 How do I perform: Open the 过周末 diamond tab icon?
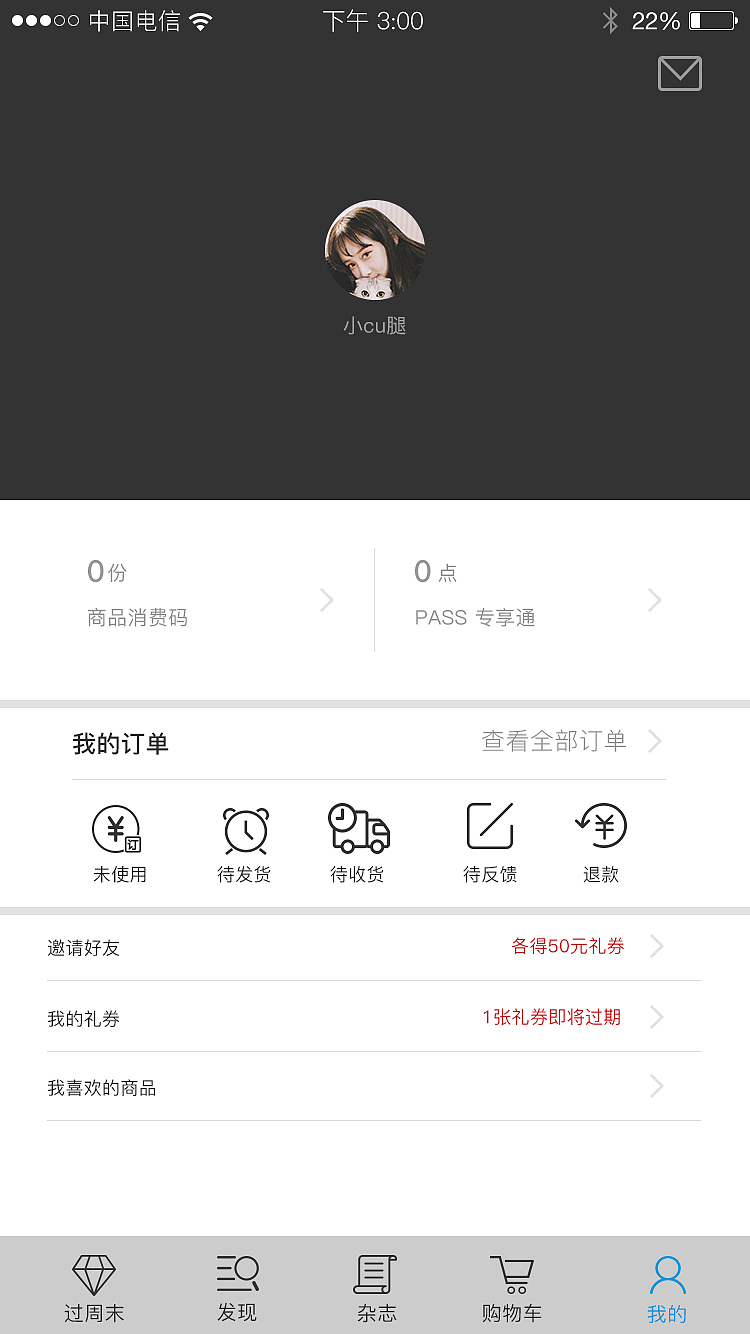[93, 1275]
